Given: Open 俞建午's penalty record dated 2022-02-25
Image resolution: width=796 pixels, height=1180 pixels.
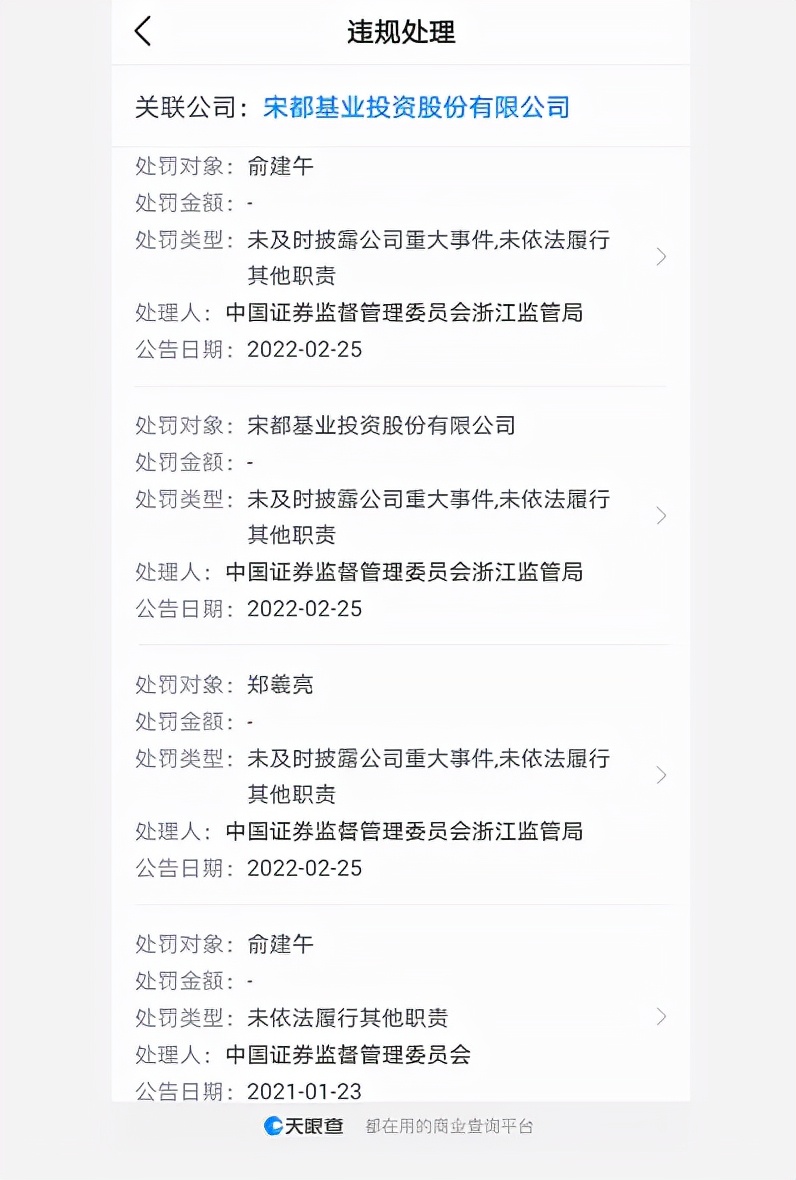Looking at the screenshot, I should (660, 257).
